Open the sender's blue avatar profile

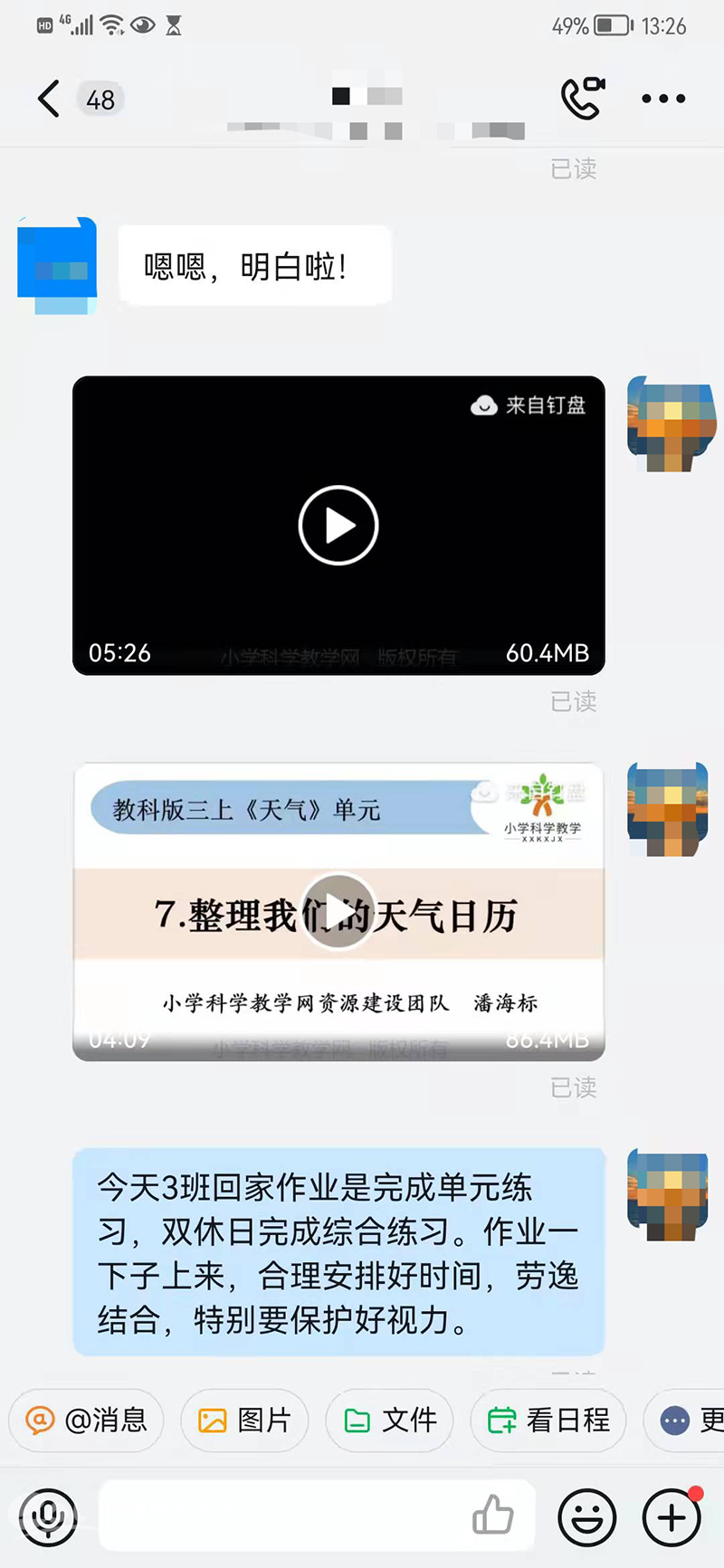[x=57, y=265]
